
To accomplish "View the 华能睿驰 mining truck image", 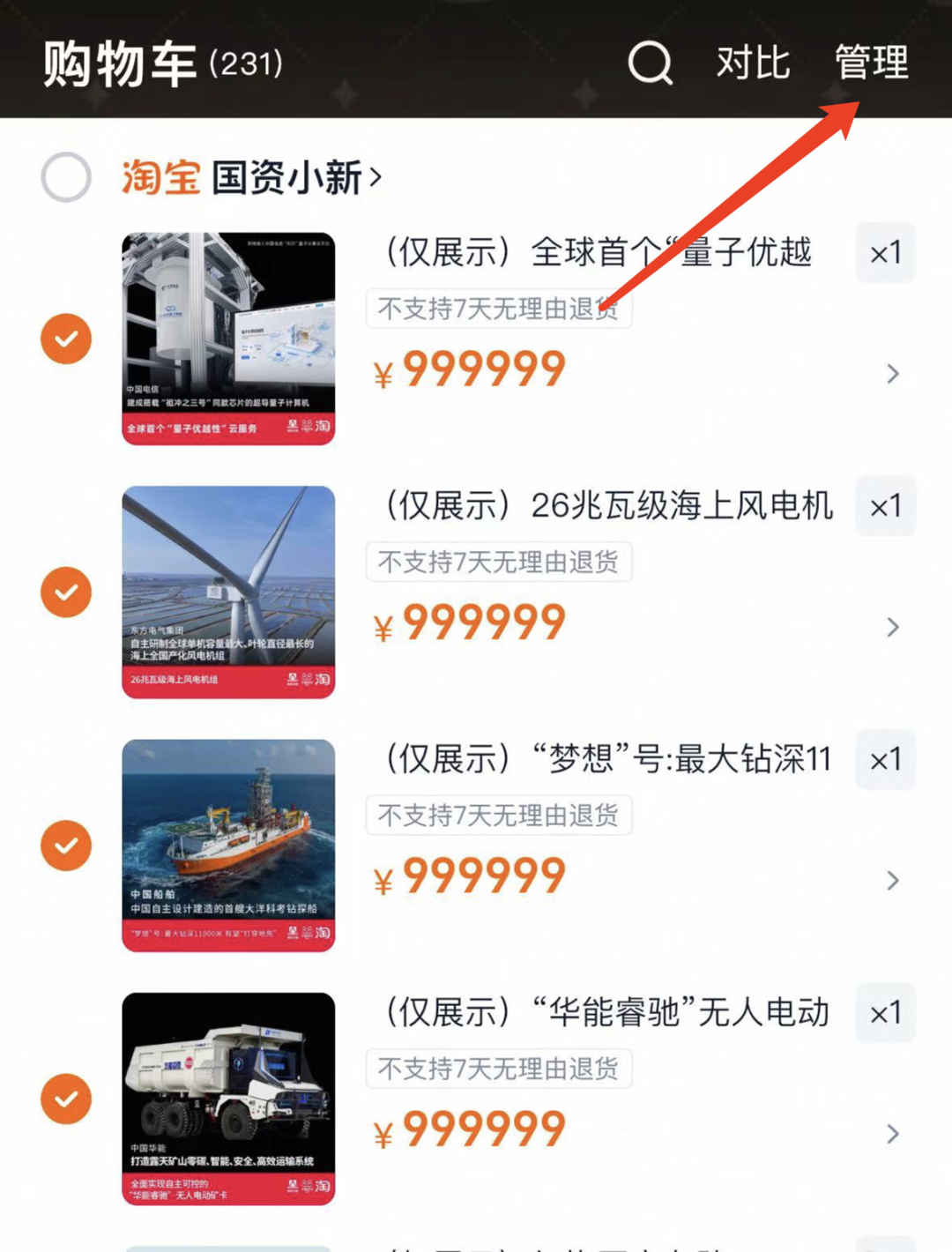I will 228,1099.
